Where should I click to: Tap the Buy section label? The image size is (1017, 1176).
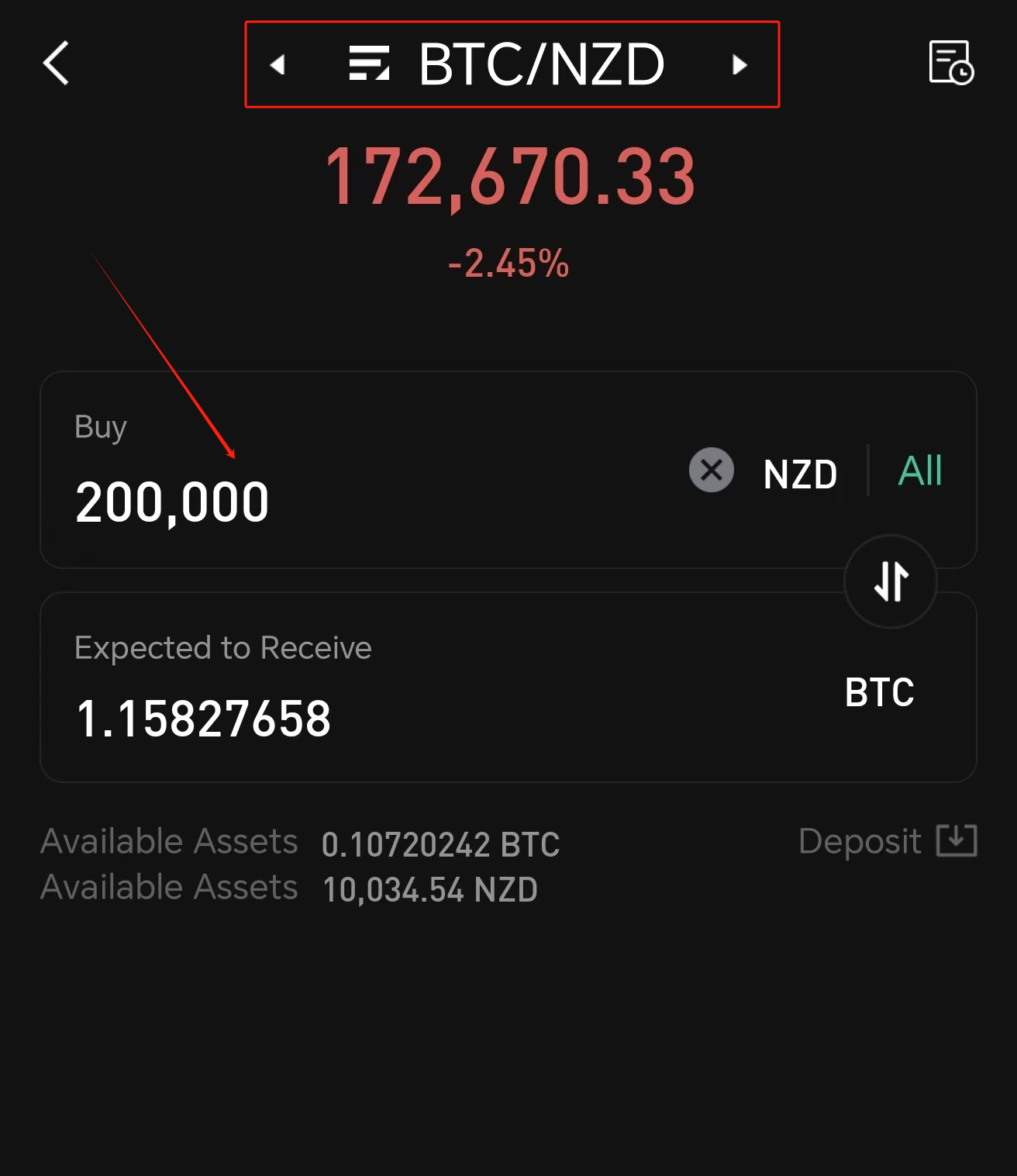pyautogui.click(x=99, y=426)
